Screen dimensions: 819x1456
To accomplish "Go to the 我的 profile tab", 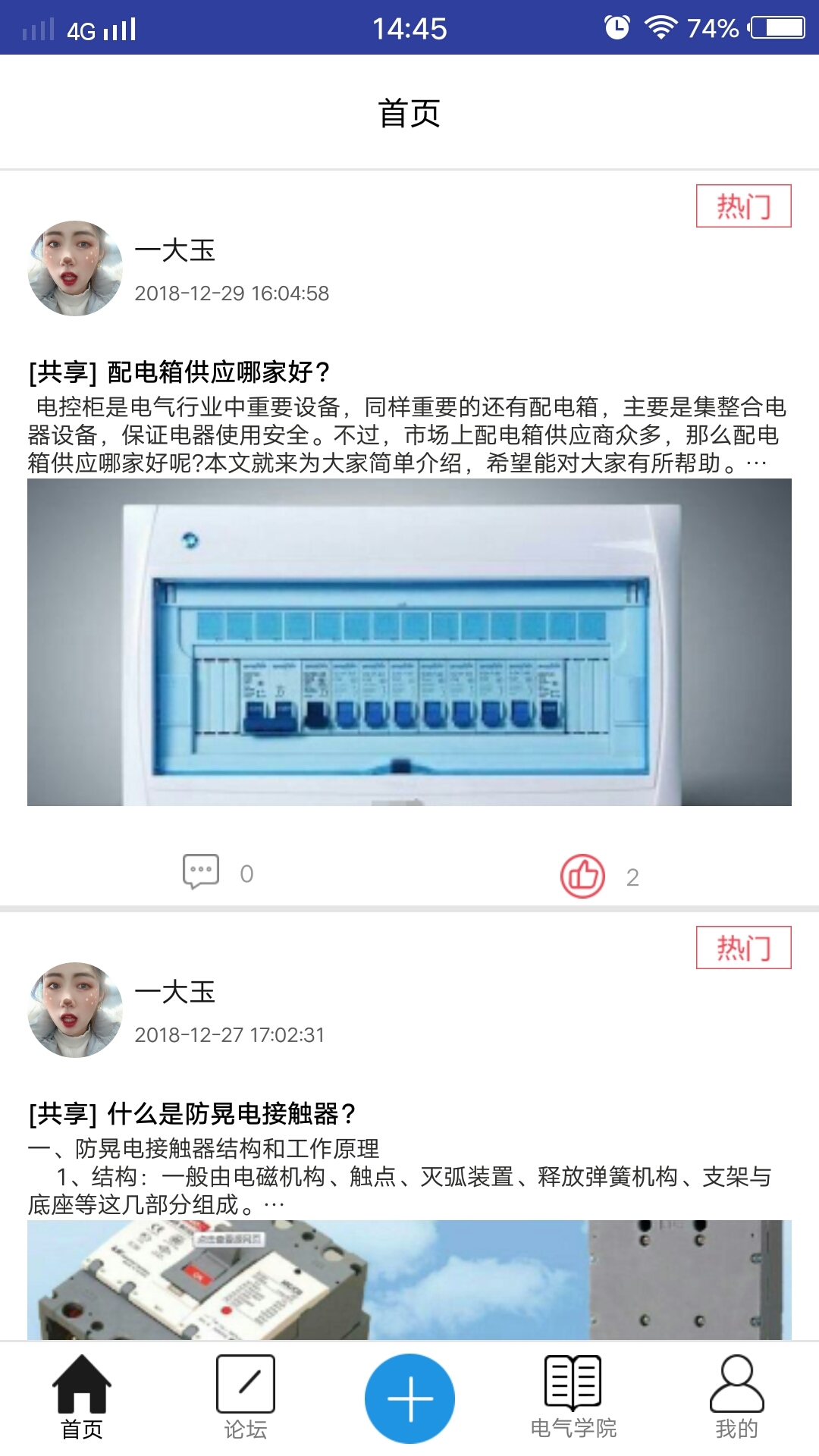I will coord(736,1397).
